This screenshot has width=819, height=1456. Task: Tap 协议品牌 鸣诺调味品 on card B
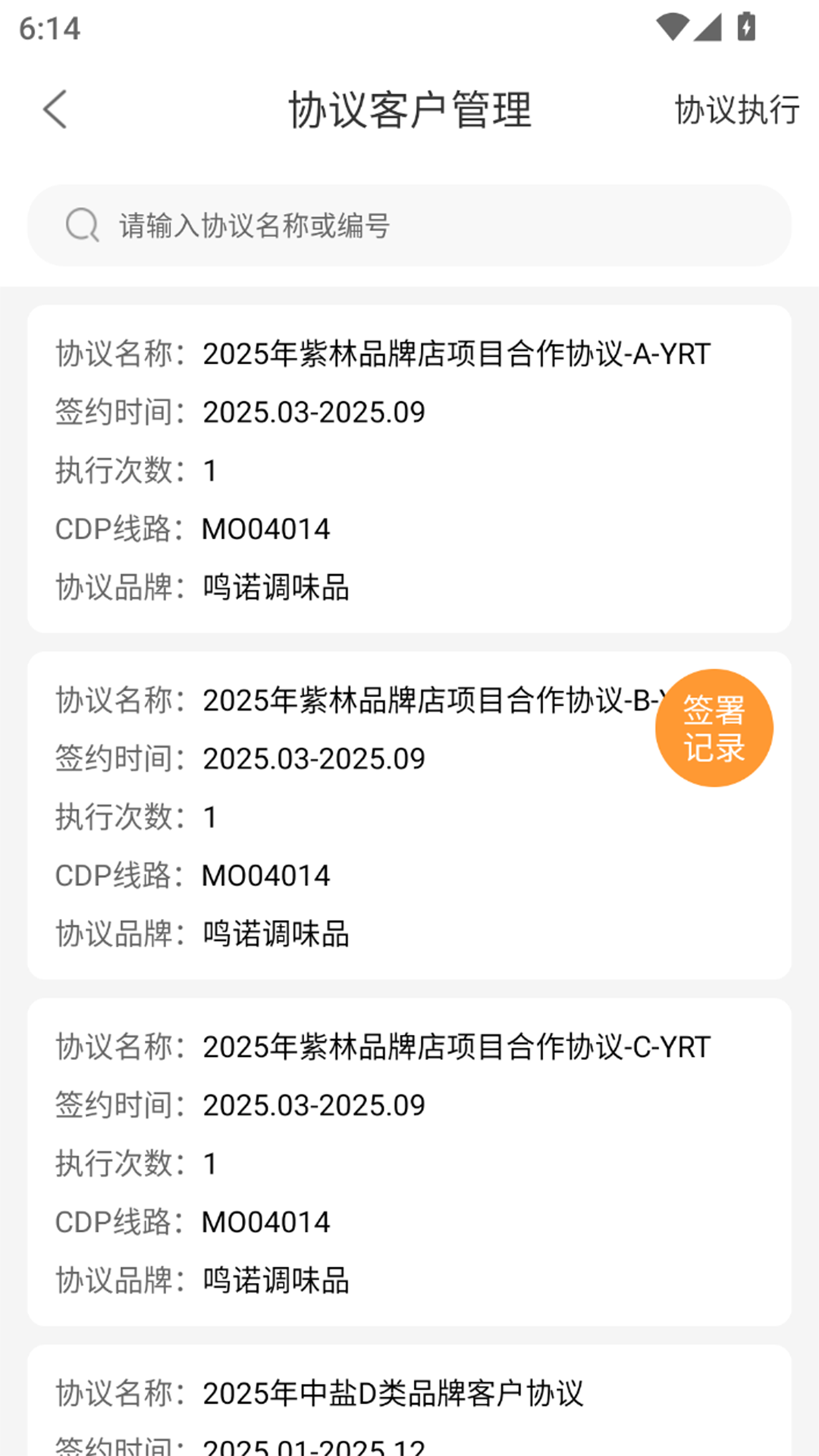[x=275, y=934]
